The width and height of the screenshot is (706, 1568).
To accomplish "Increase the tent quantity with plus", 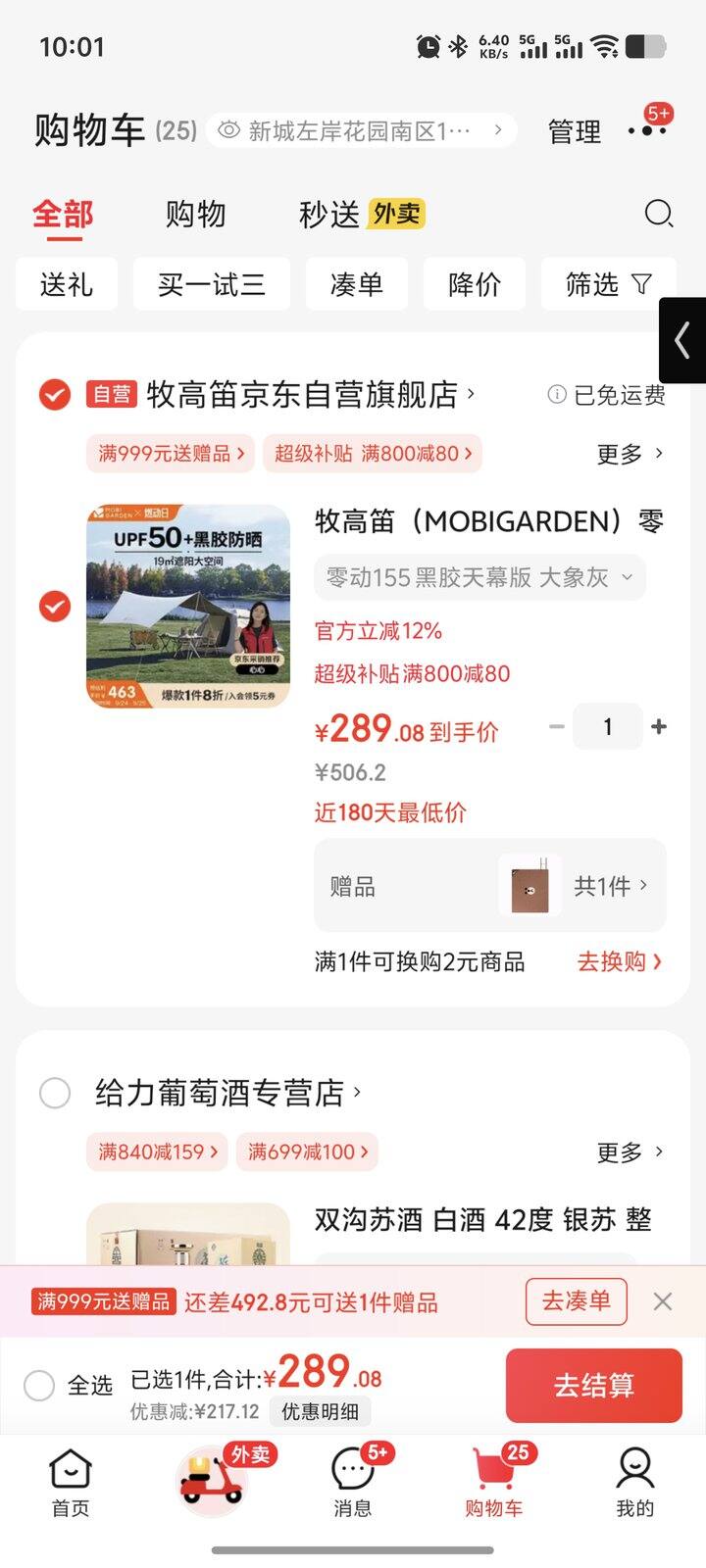I will tap(659, 726).
